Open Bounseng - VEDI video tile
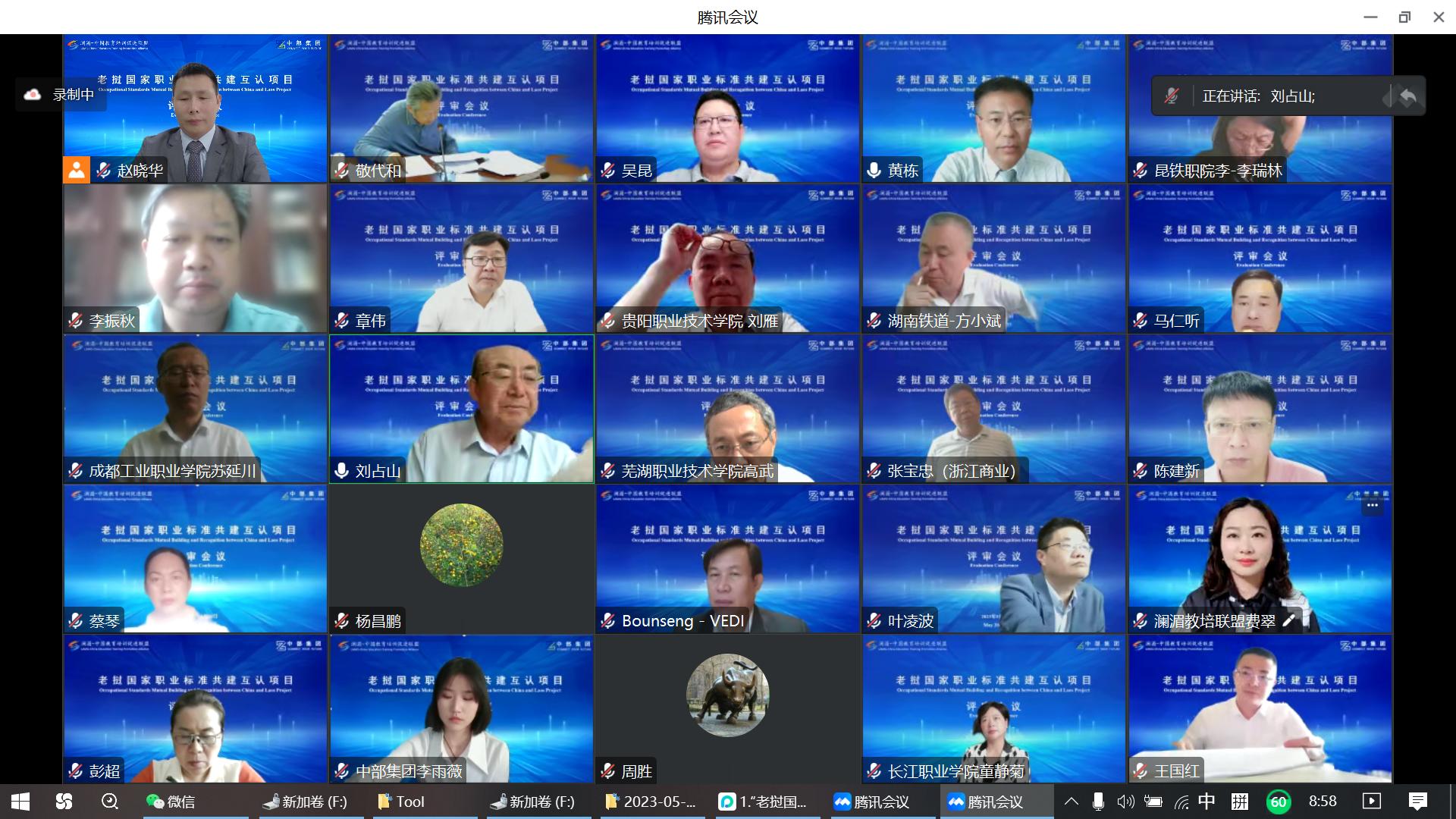Image resolution: width=1456 pixels, height=819 pixels. [727, 559]
